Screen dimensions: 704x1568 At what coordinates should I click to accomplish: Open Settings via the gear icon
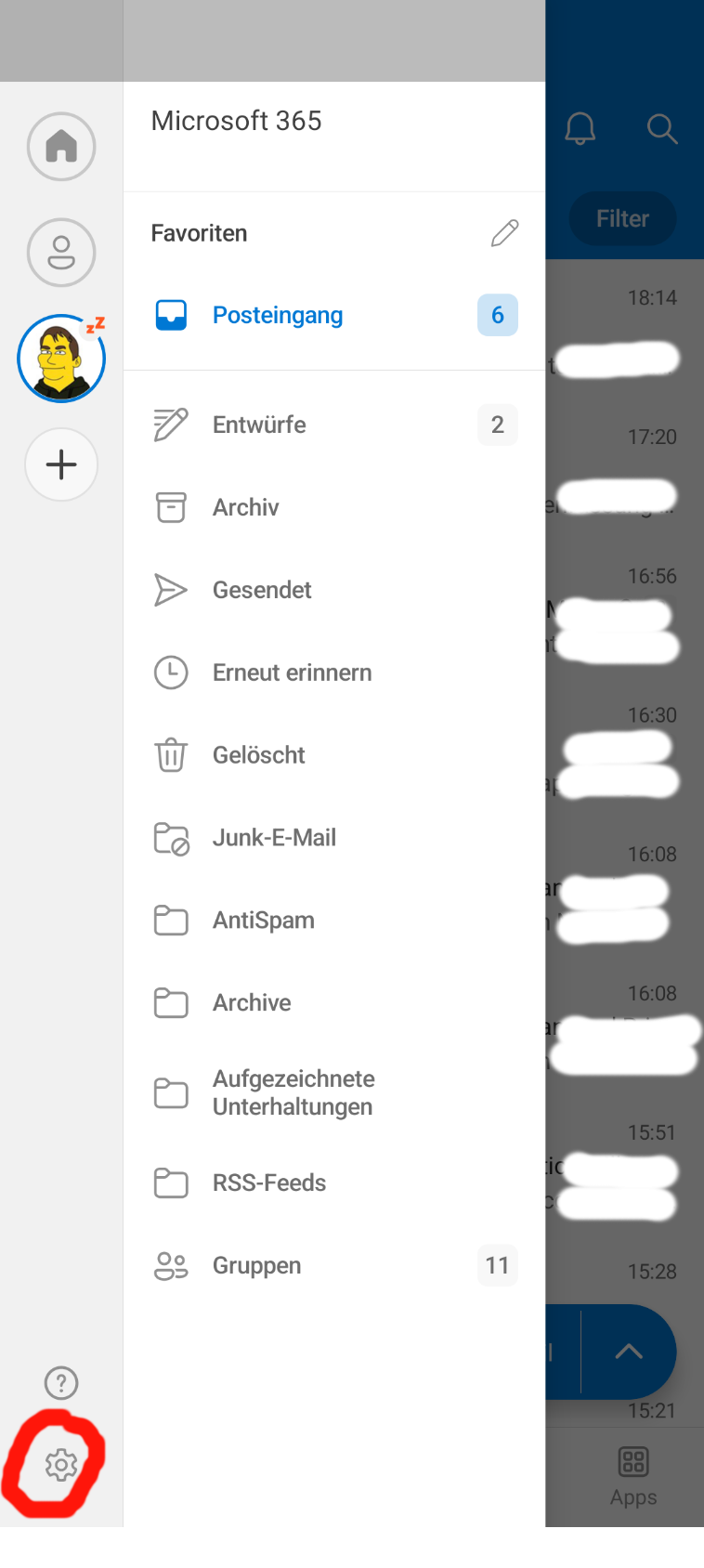[61, 1463]
